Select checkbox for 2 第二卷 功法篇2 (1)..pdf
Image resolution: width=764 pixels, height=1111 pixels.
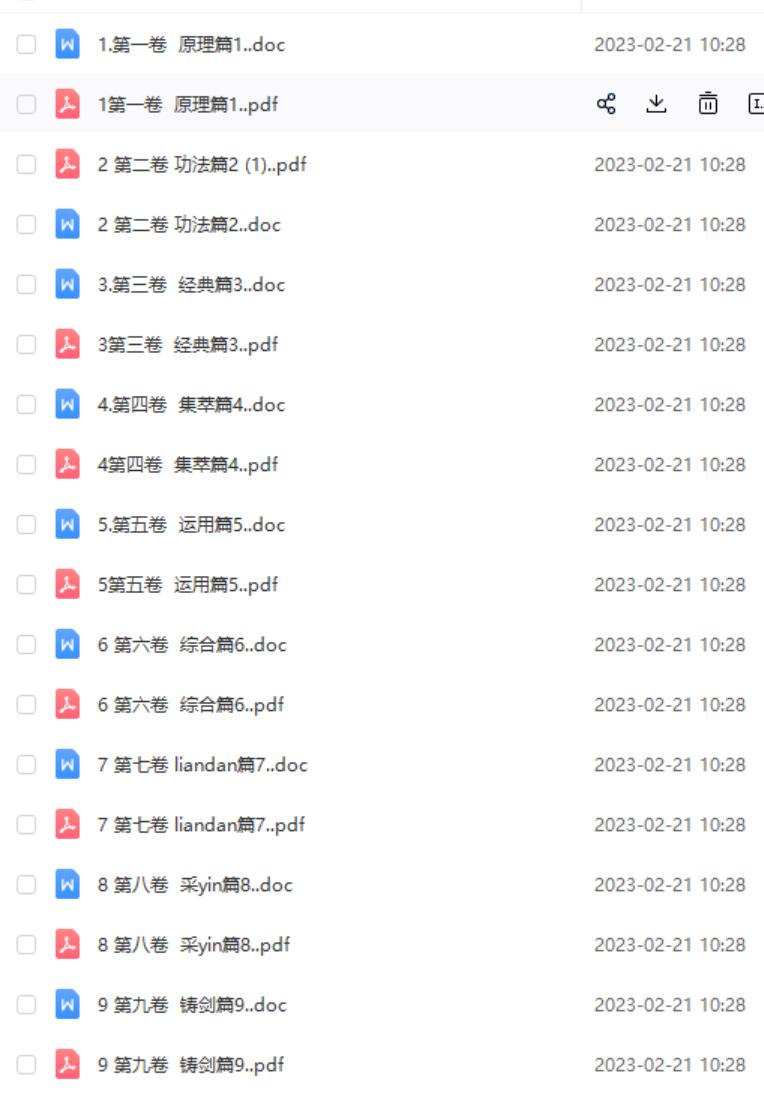26,165
